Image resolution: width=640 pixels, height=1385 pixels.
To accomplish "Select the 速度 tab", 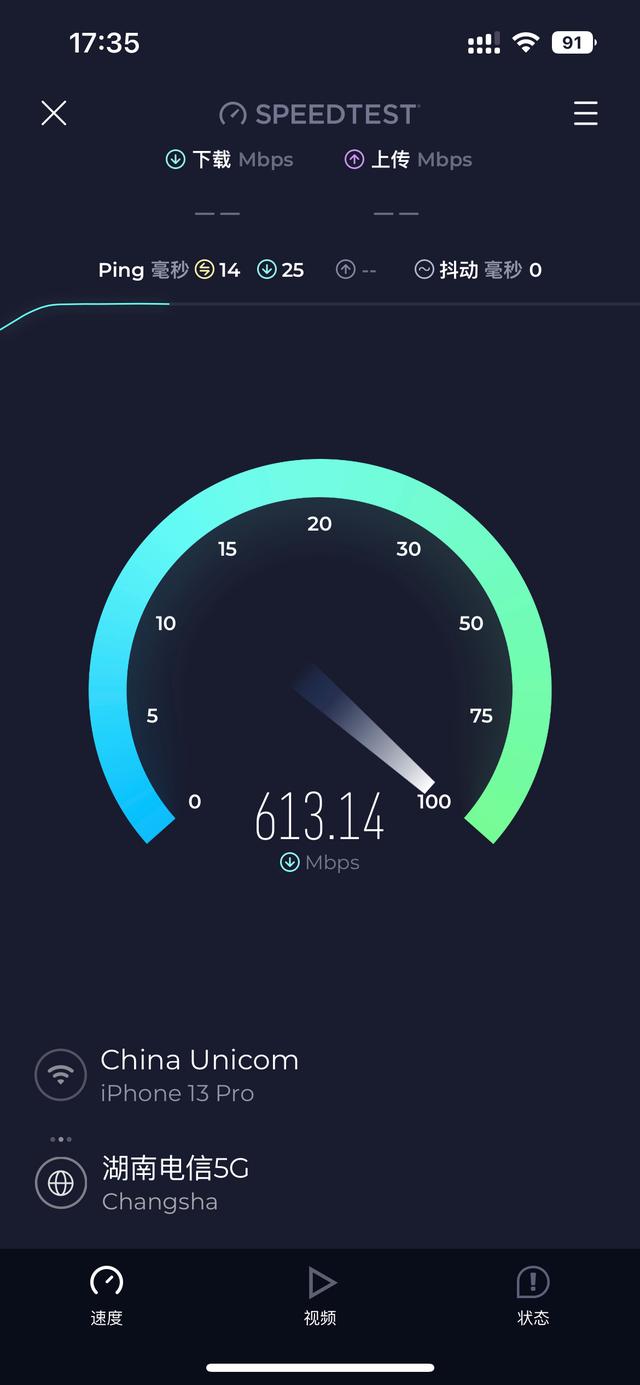I will click(106, 1295).
